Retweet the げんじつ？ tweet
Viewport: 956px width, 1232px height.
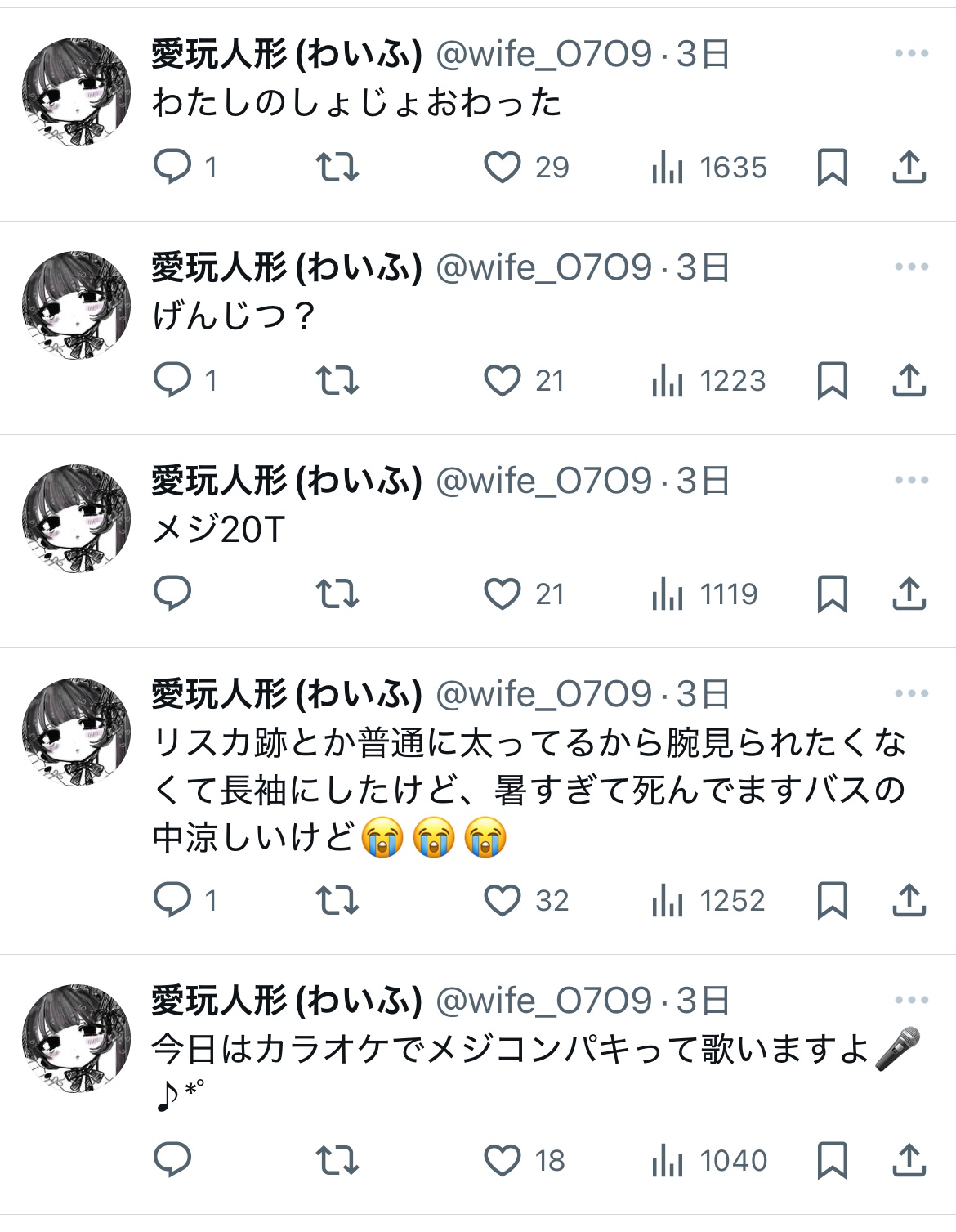click(x=337, y=381)
